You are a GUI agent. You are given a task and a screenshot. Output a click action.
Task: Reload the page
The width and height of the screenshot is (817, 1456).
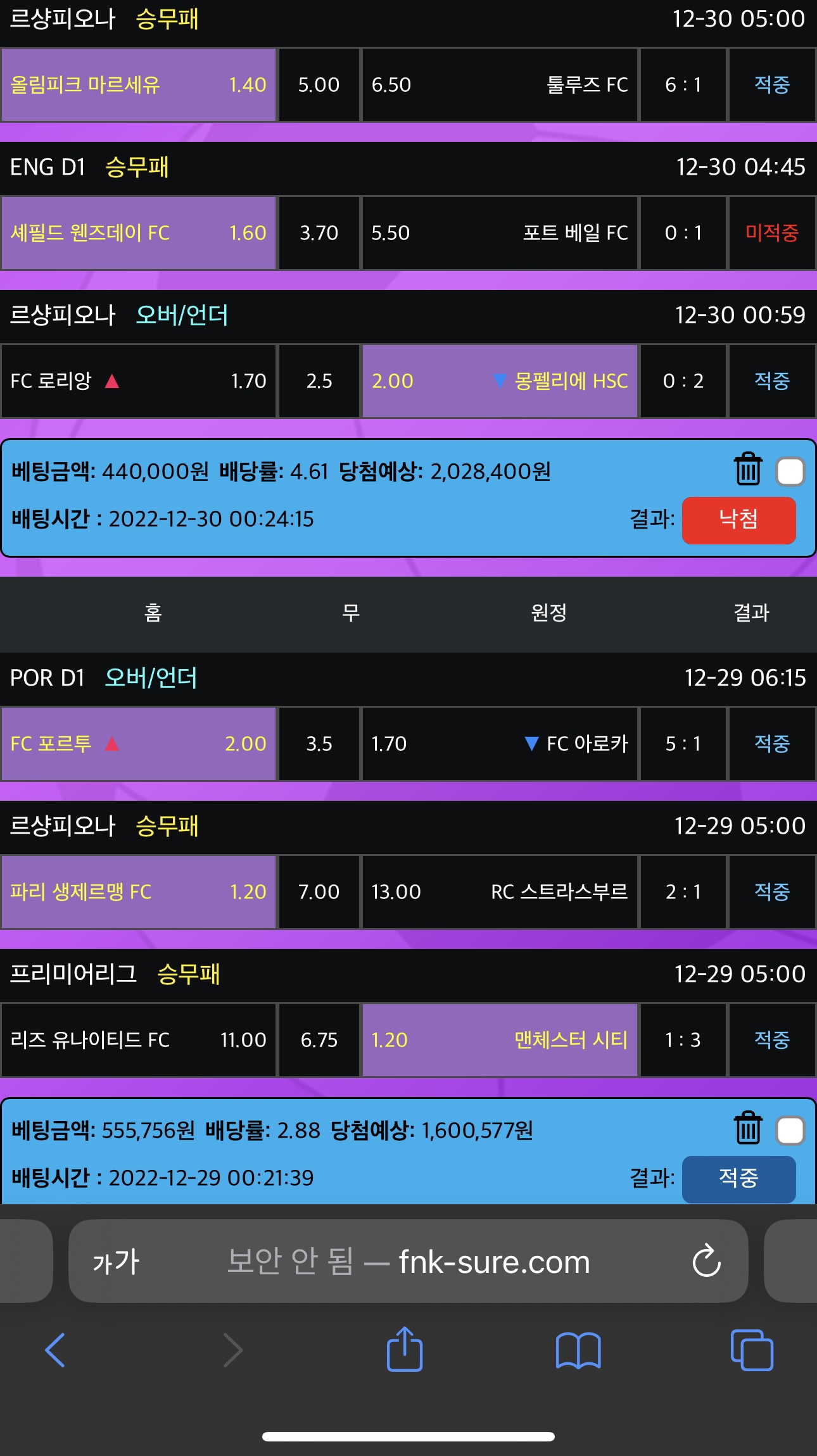point(706,1261)
